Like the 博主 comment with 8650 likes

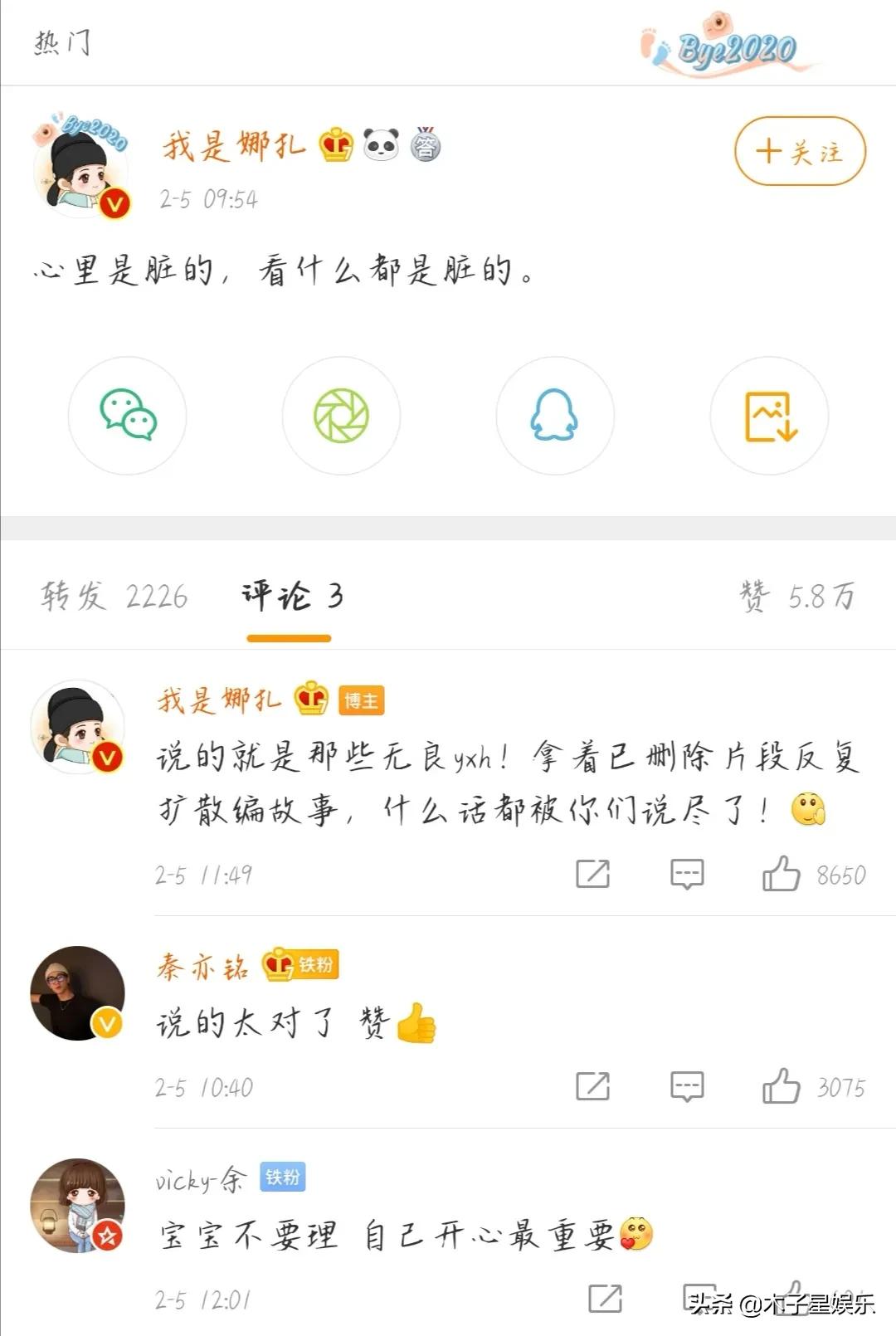pyautogui.click(x=782, y=874)
